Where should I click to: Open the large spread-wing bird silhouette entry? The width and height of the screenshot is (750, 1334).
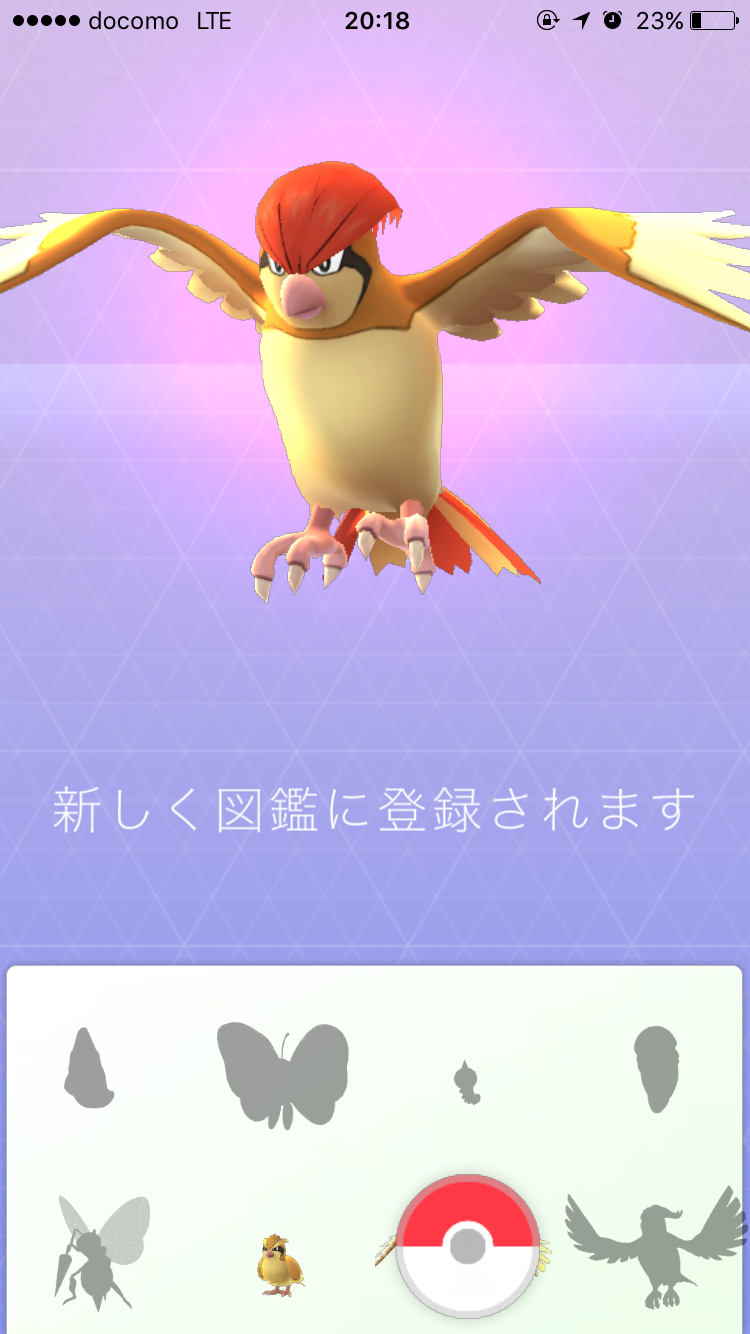657,1247
